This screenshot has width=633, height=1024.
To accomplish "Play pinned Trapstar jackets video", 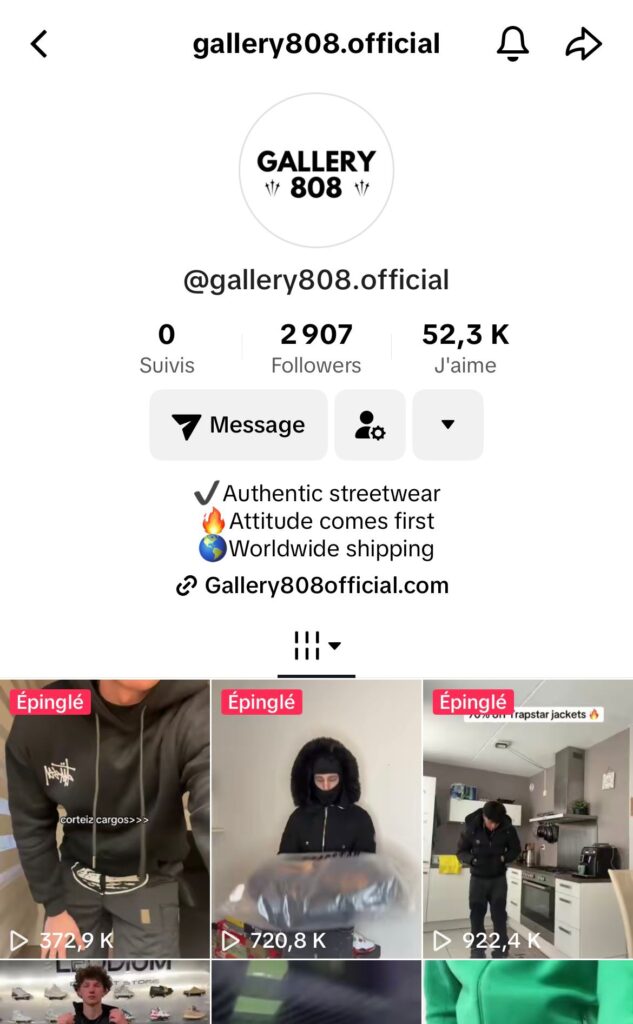I will [527, 818].
